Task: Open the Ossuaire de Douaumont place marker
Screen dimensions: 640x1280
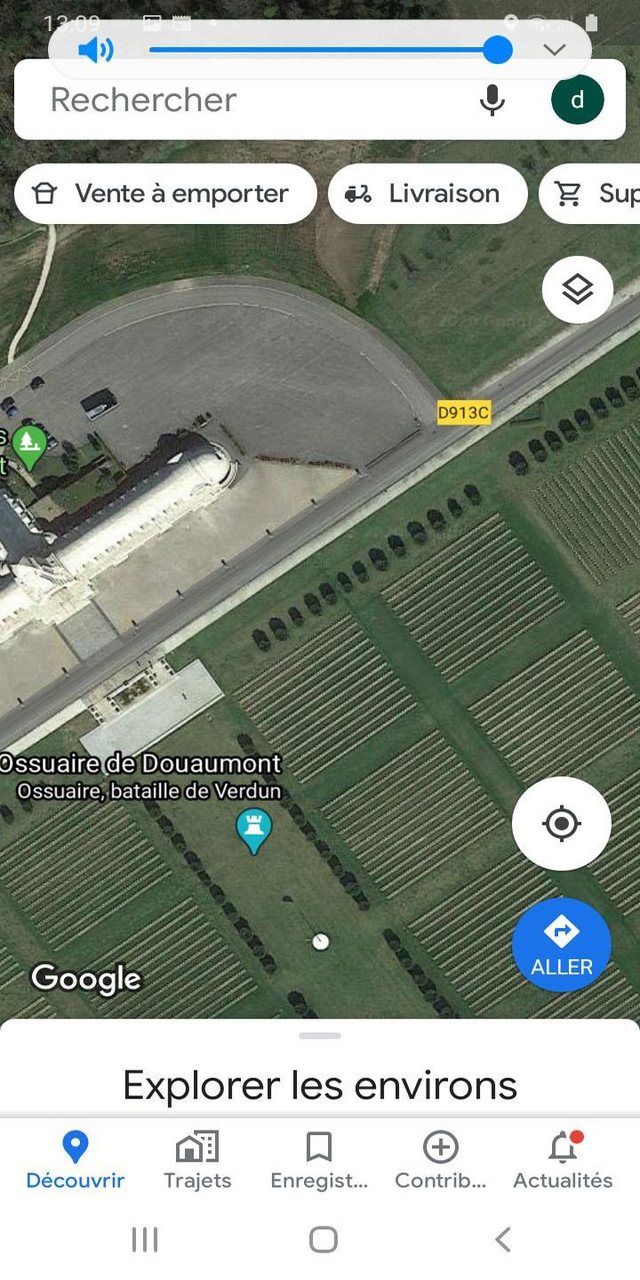Action: pos(254,829)
